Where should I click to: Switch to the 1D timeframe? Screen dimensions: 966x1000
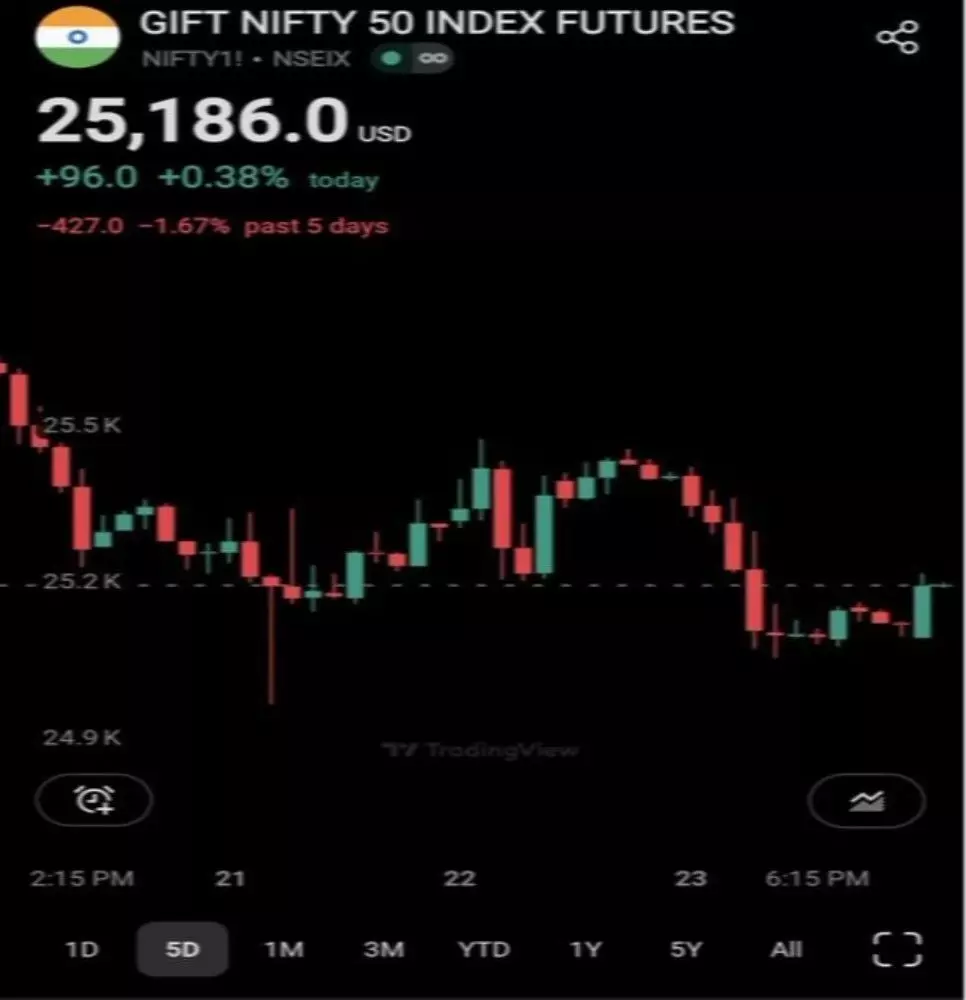(81, 949)
